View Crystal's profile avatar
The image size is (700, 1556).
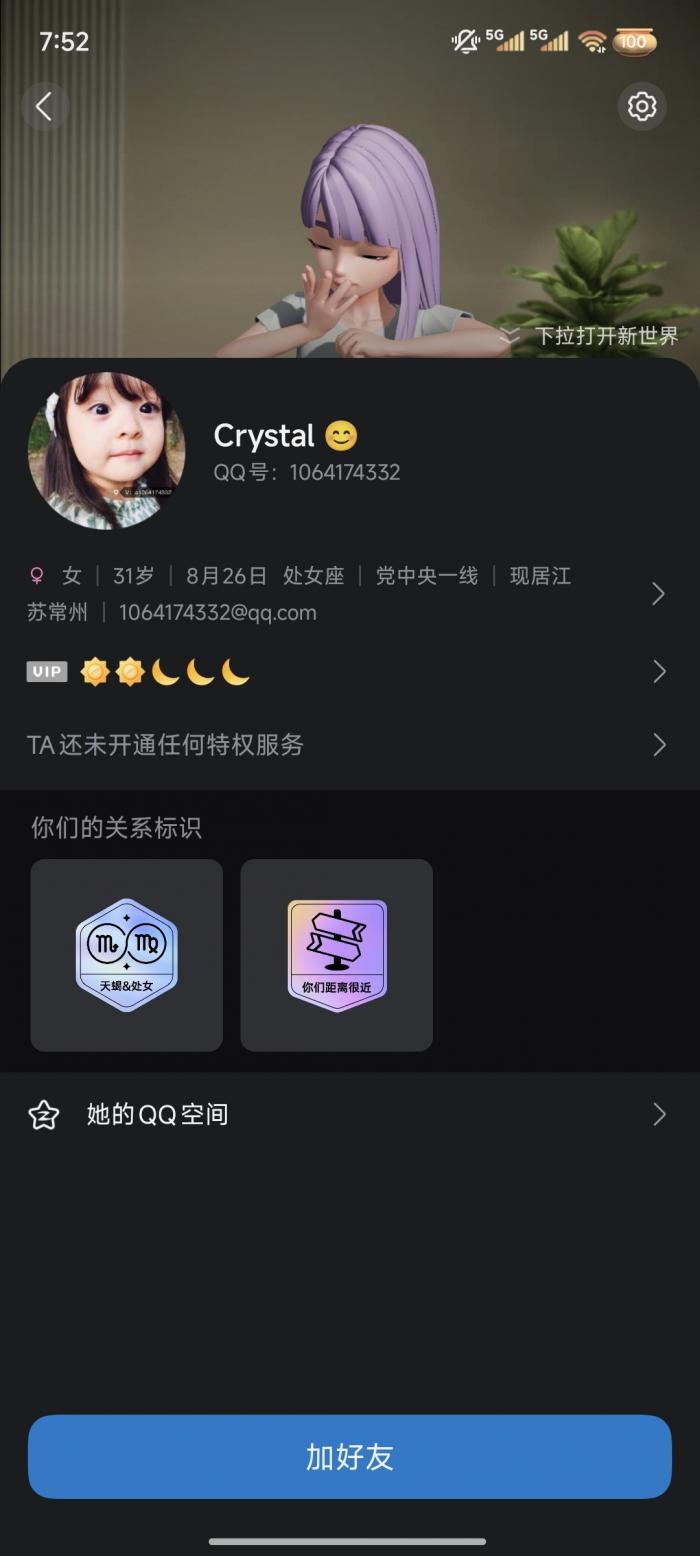coord(106,451)
